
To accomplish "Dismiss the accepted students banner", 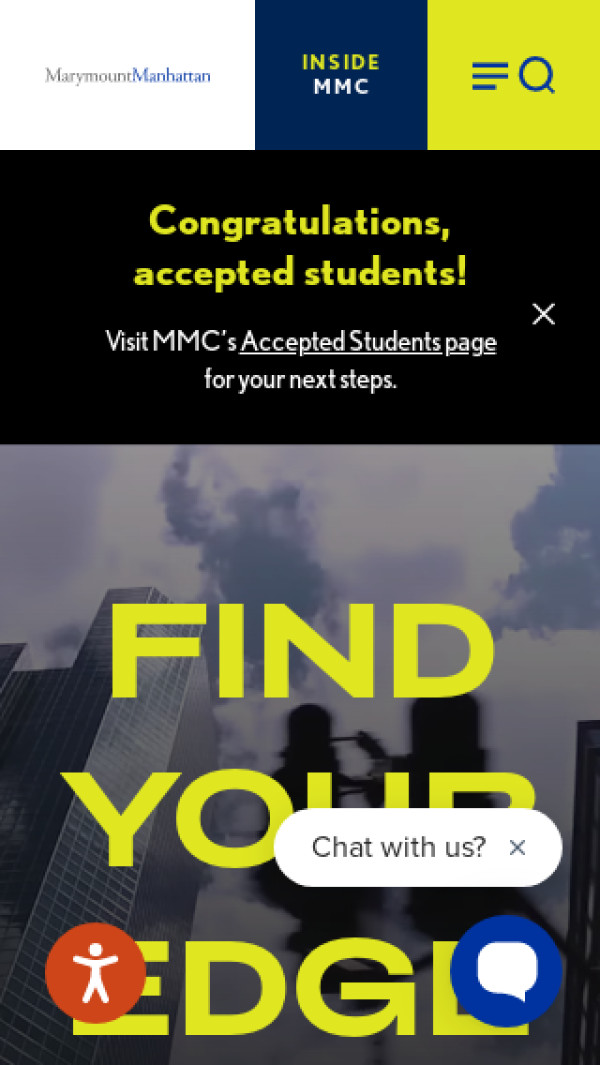I will click(543, 314).
